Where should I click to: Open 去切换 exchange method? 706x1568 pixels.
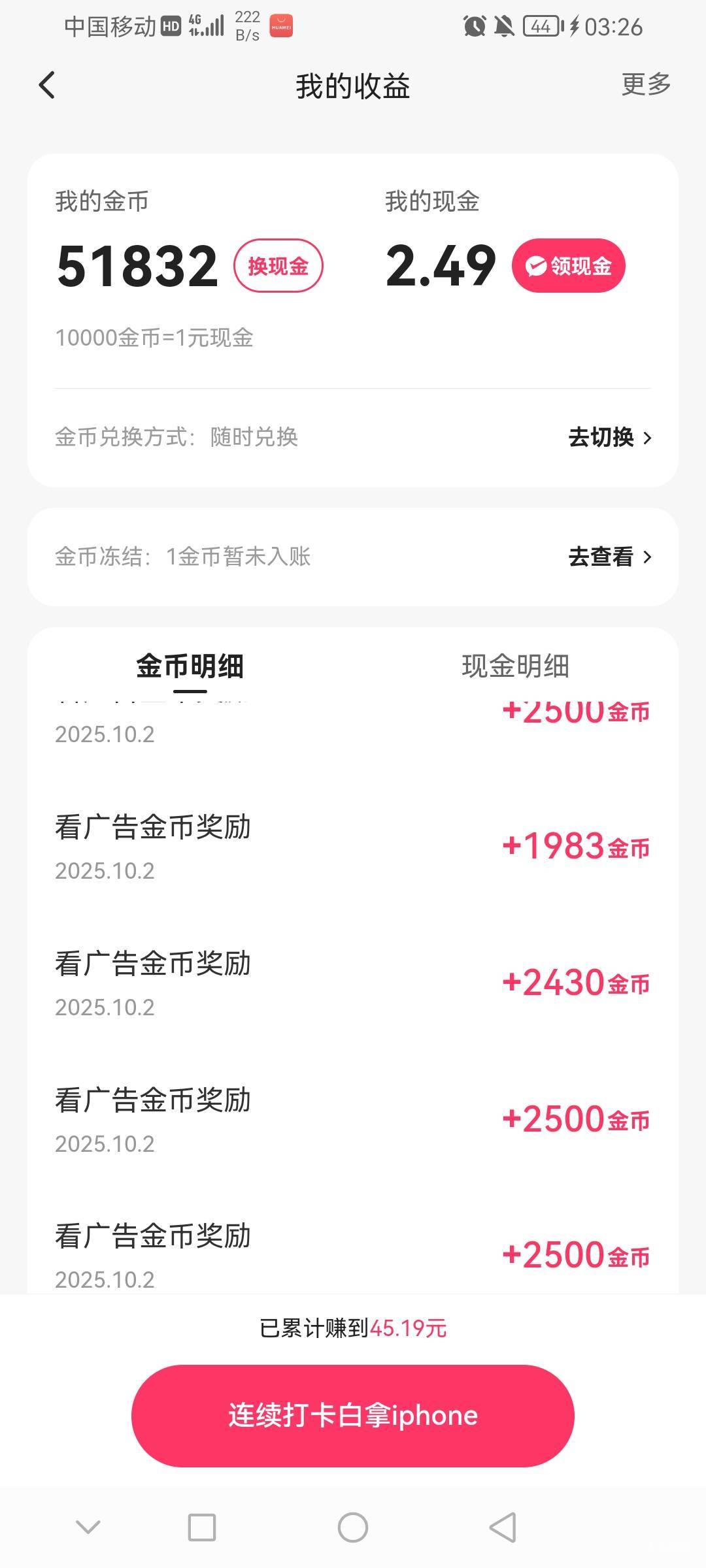[x=609, y=437]
